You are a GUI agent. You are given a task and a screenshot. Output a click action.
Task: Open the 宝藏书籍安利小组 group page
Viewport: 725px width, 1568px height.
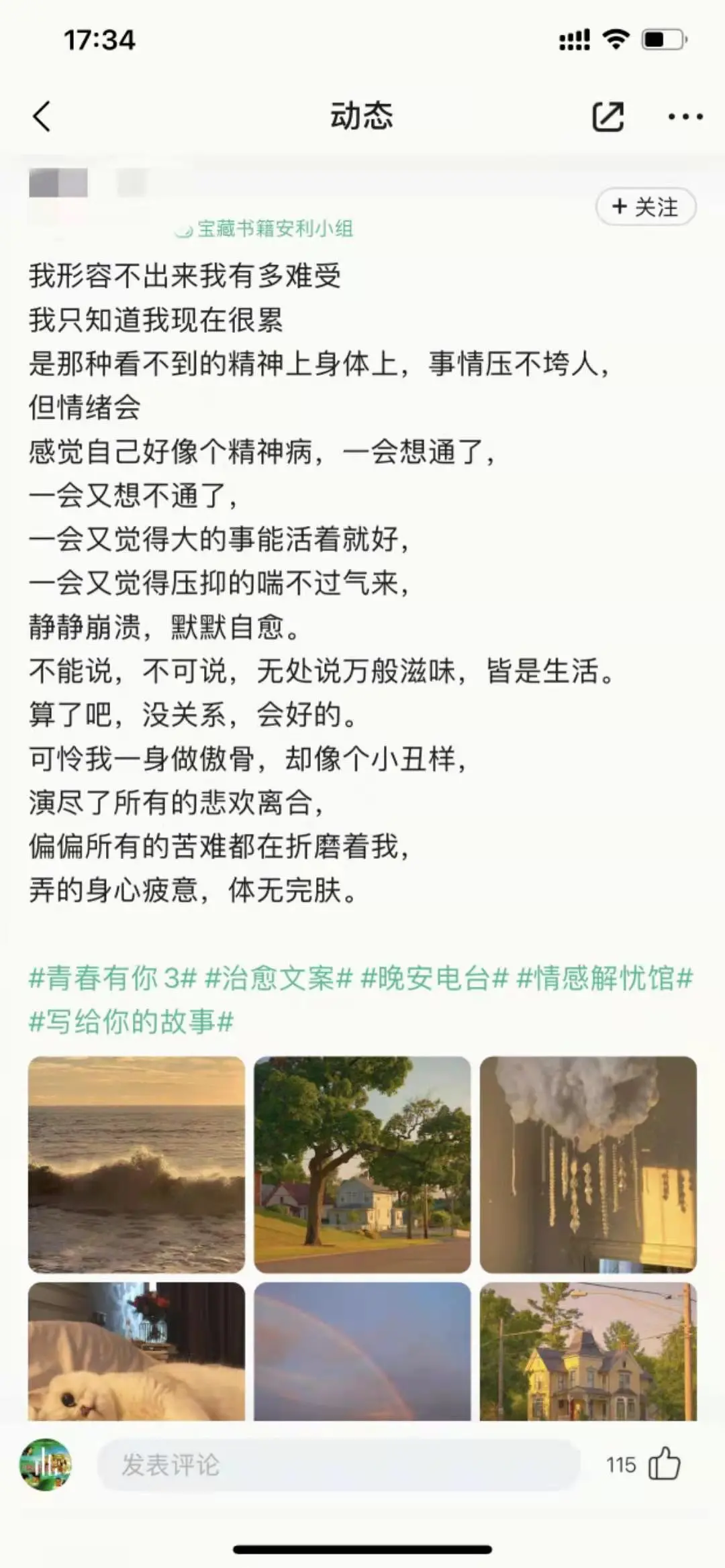[275, 229]
